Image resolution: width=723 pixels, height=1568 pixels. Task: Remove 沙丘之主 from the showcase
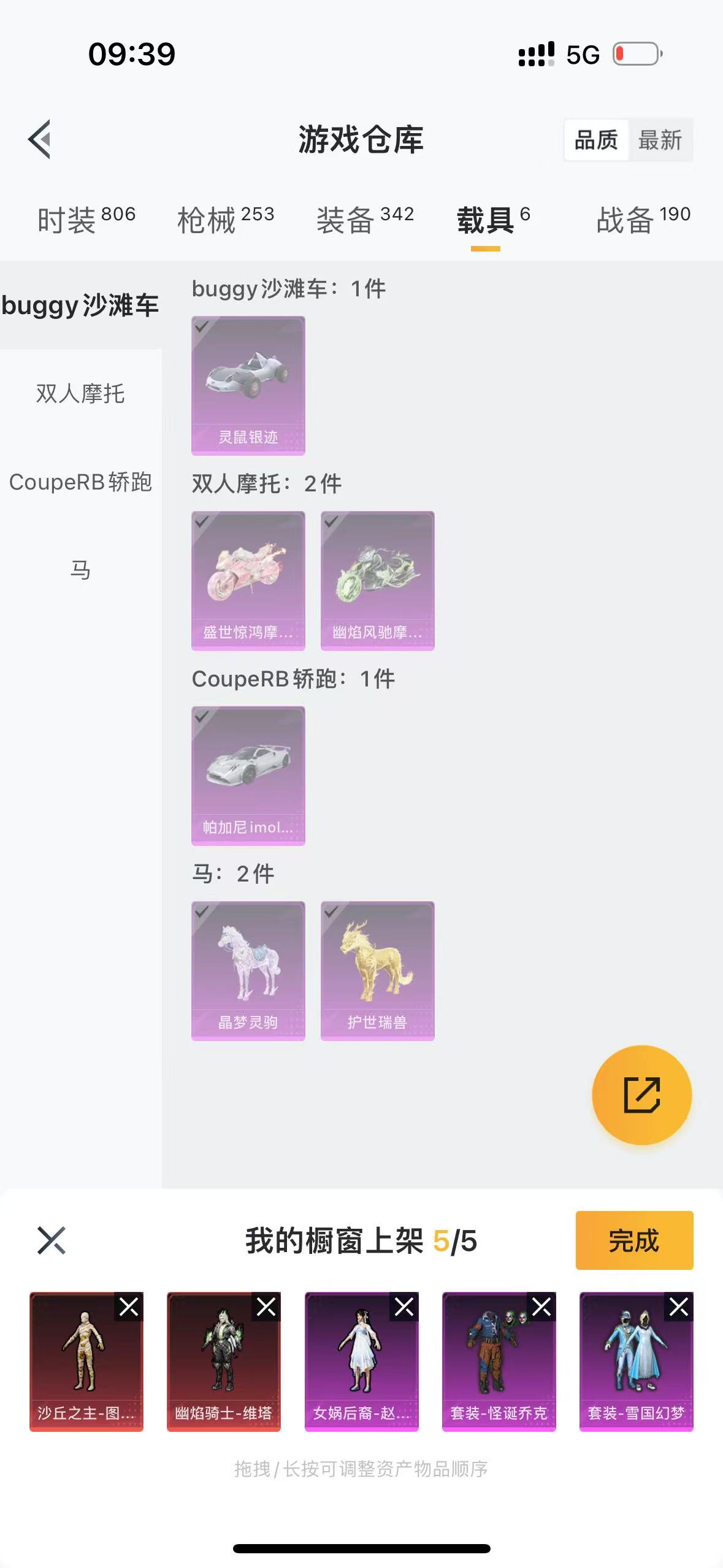tap(129, 1307)
